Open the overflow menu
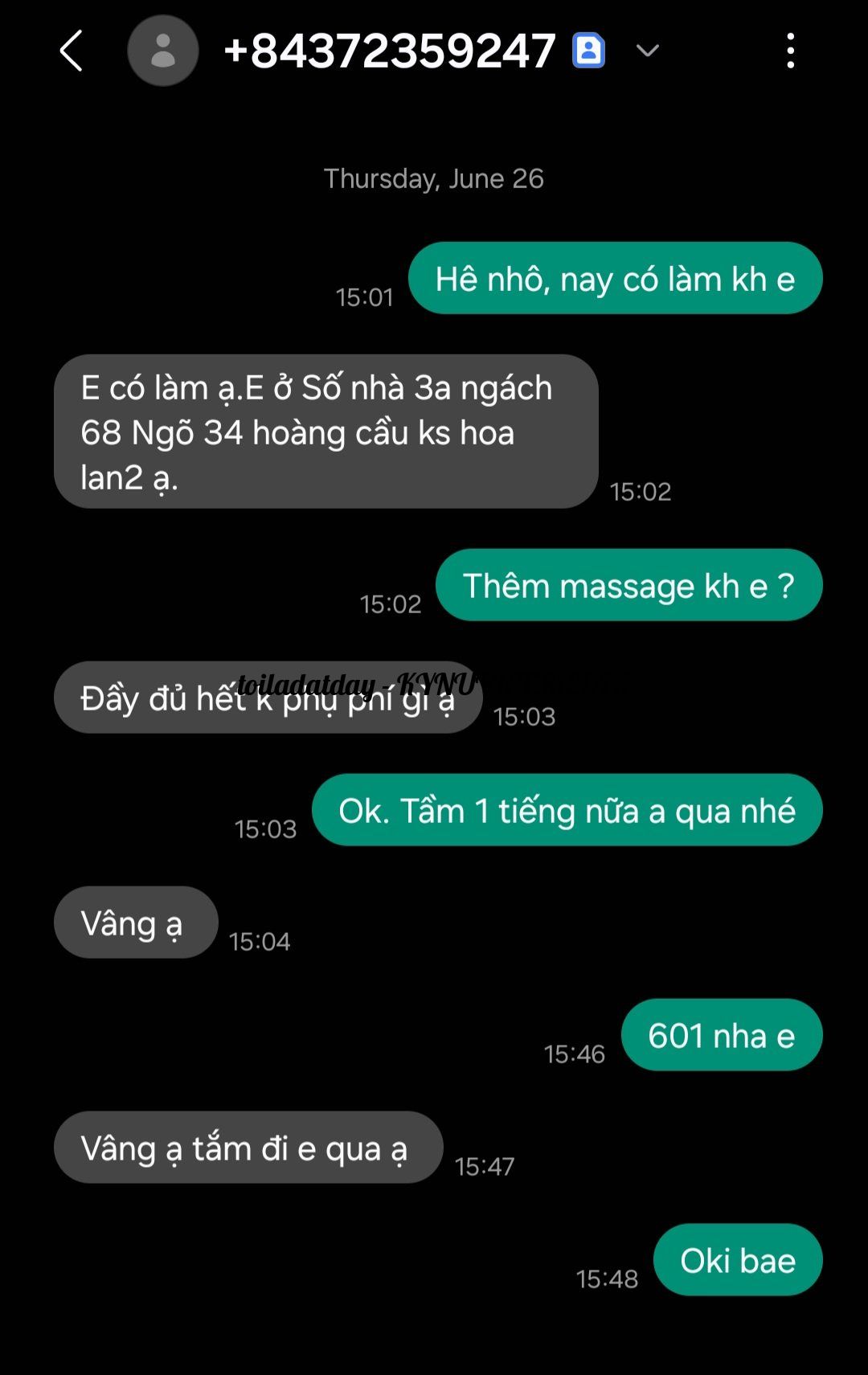Viewport: 868px width, 1375px height. (x=791, y=51)
